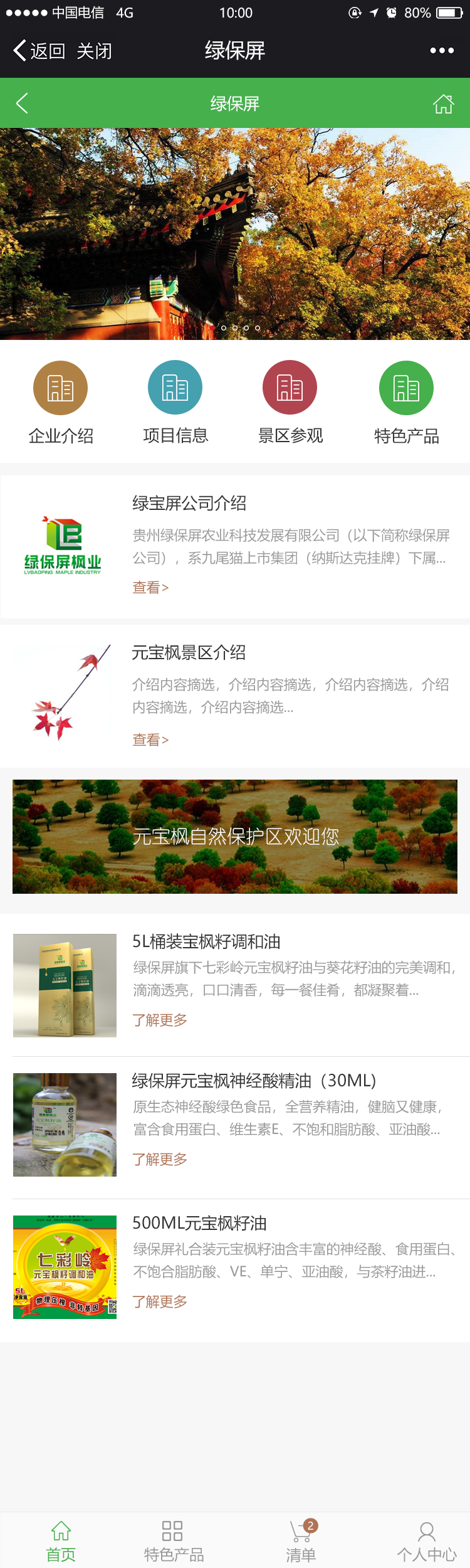Tap 了解更多 for 绿保屏元宝枫神经酸精油

(x=160, y=1160)
